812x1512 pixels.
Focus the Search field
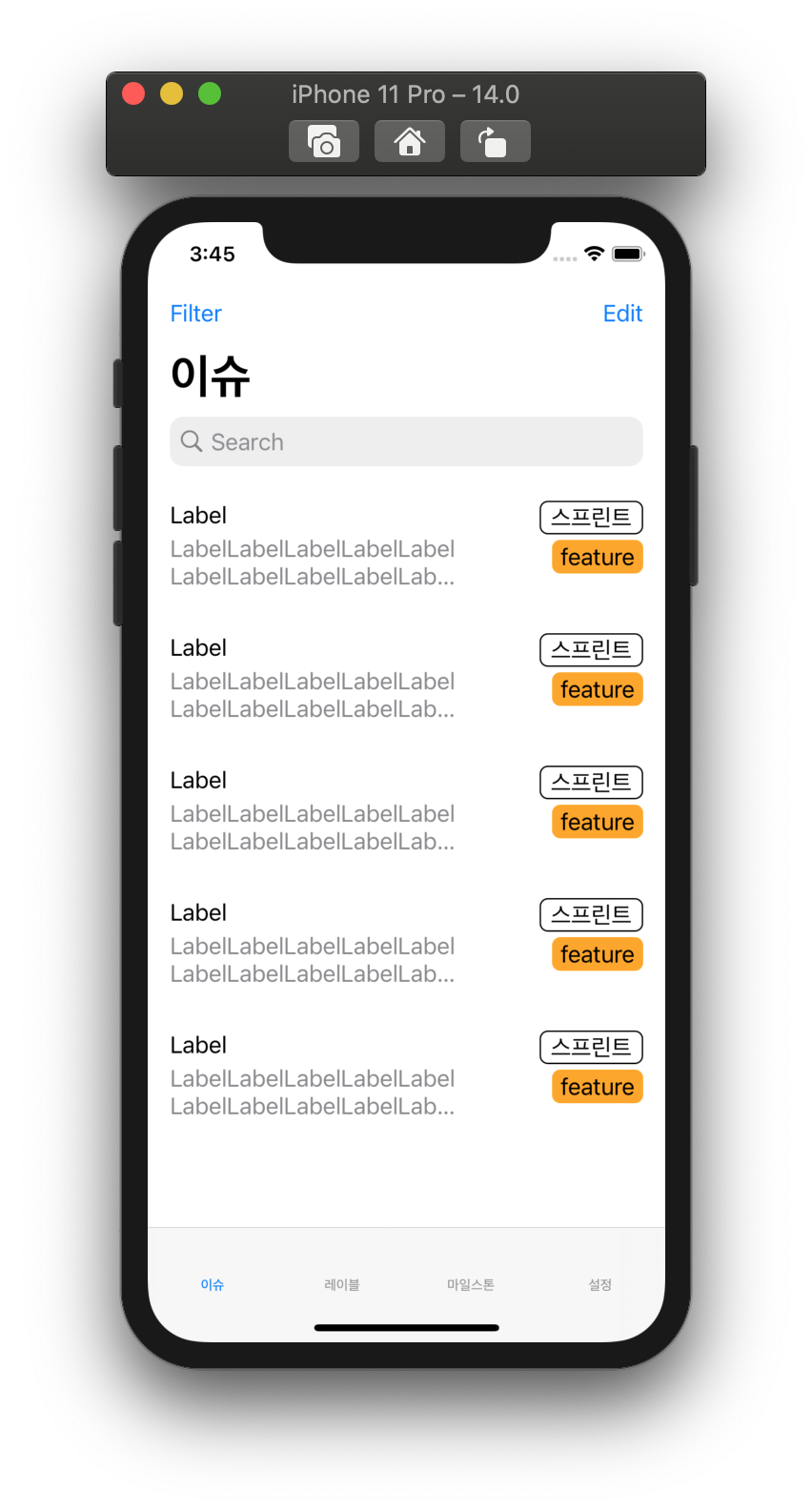(406, 442)
